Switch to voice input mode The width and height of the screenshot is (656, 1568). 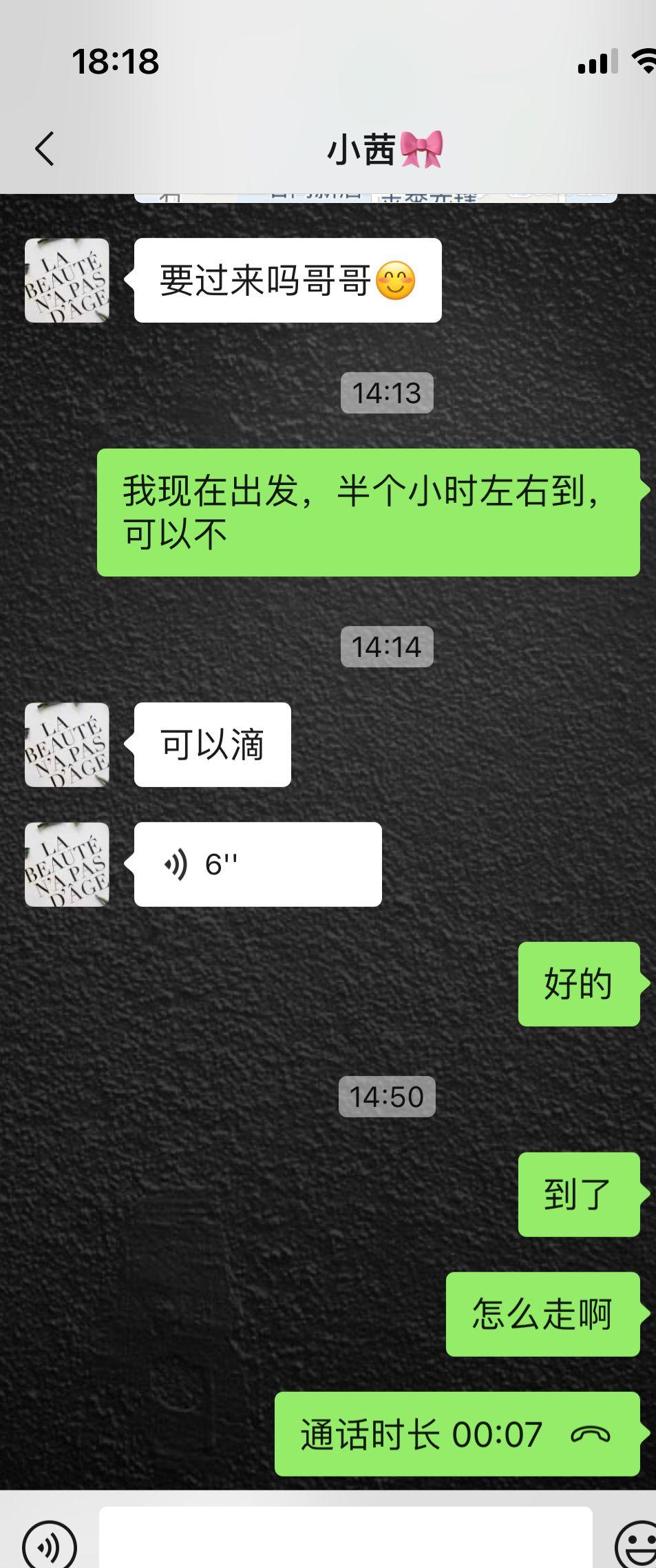[x=49, y=1546]
